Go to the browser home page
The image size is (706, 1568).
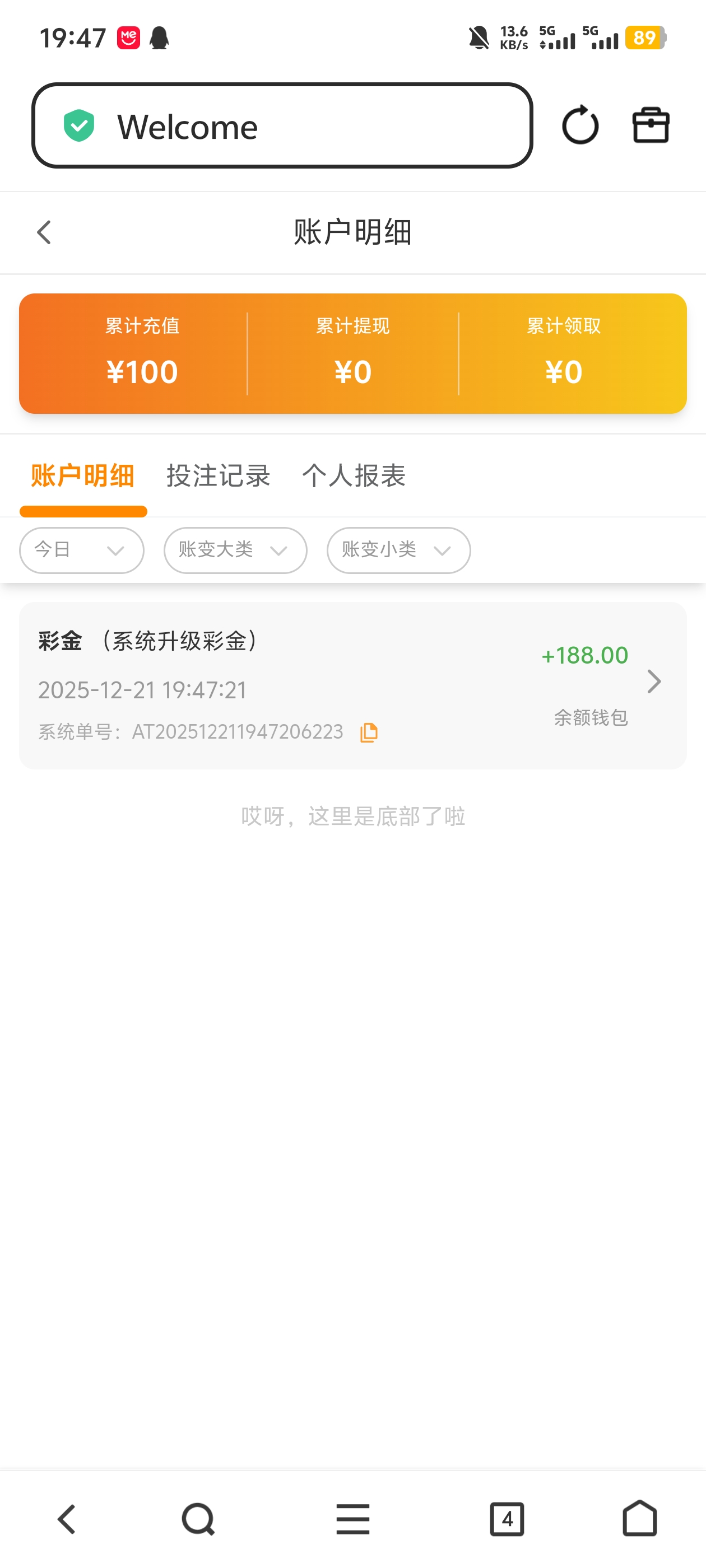[x=640, y=1519]
